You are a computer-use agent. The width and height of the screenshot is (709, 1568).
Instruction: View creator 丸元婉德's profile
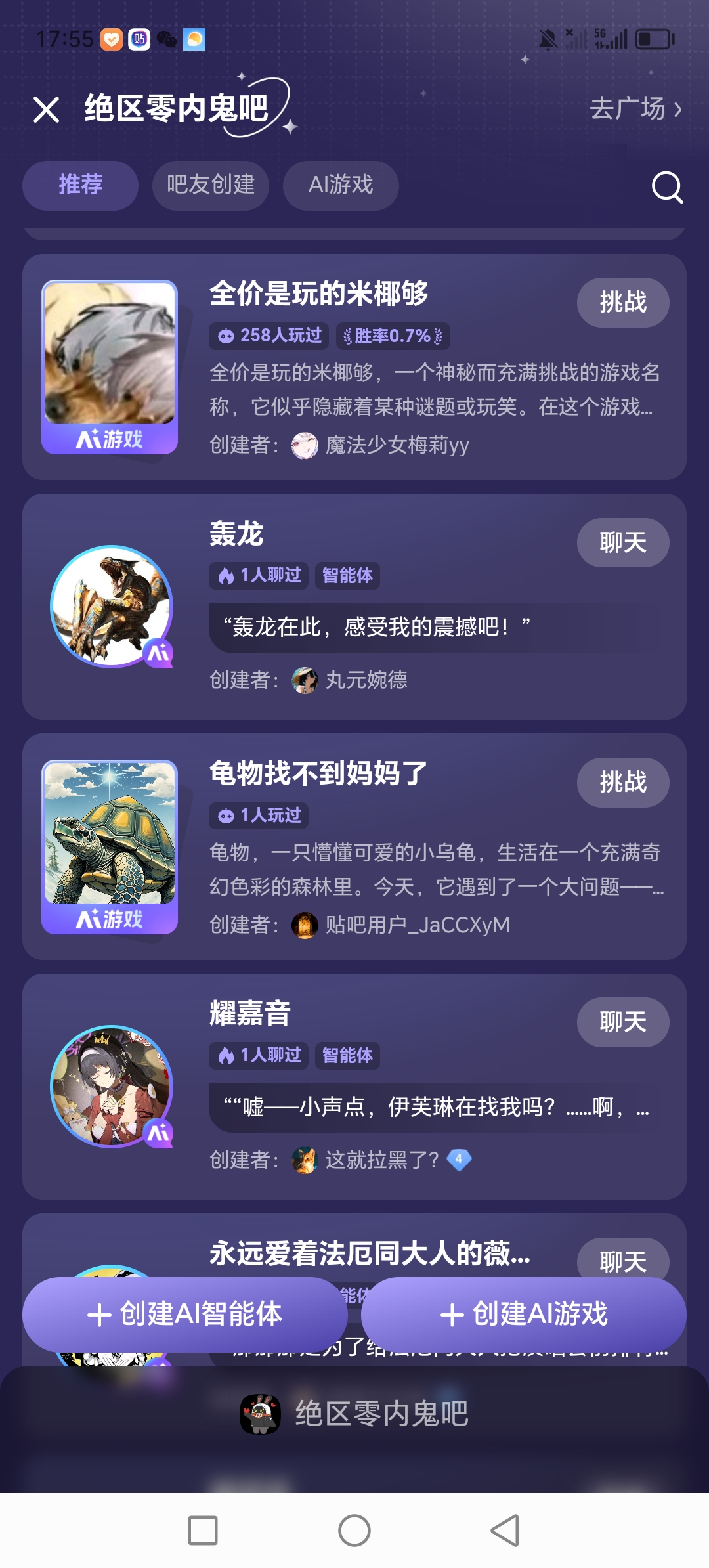coord(366,680)
